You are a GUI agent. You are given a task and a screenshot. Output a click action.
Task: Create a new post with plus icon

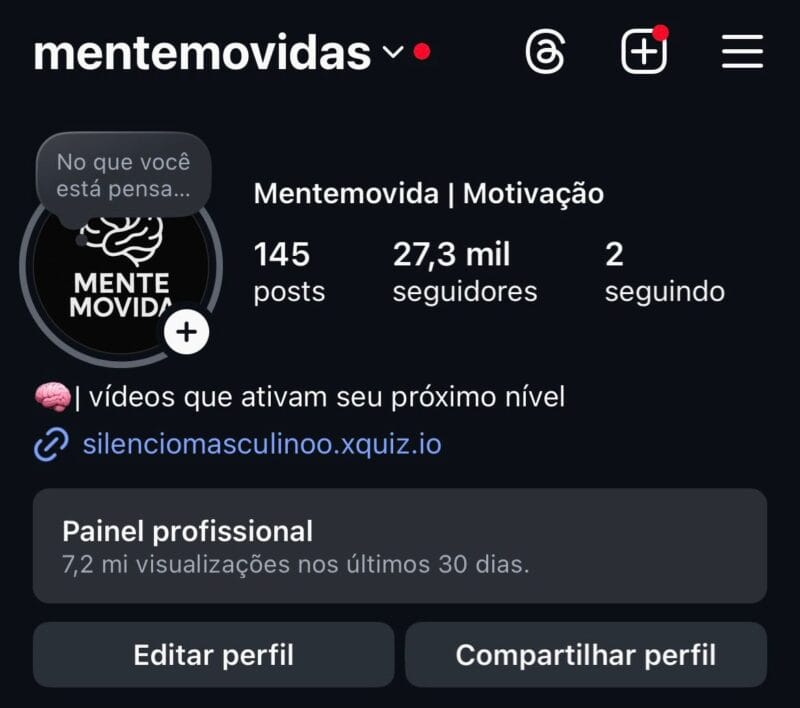tap(643, 51)
